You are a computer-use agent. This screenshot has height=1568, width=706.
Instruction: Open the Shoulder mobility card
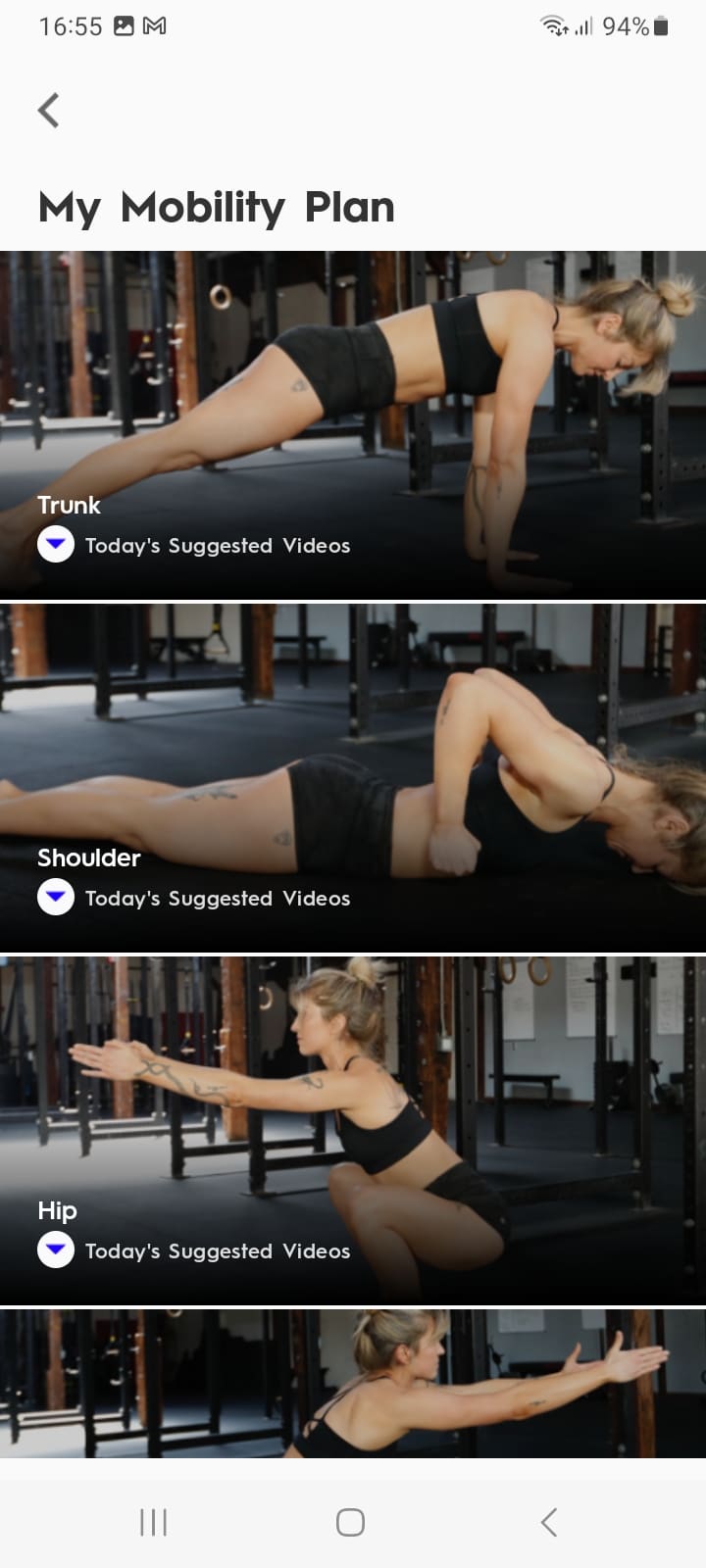(x=353, y=745)
